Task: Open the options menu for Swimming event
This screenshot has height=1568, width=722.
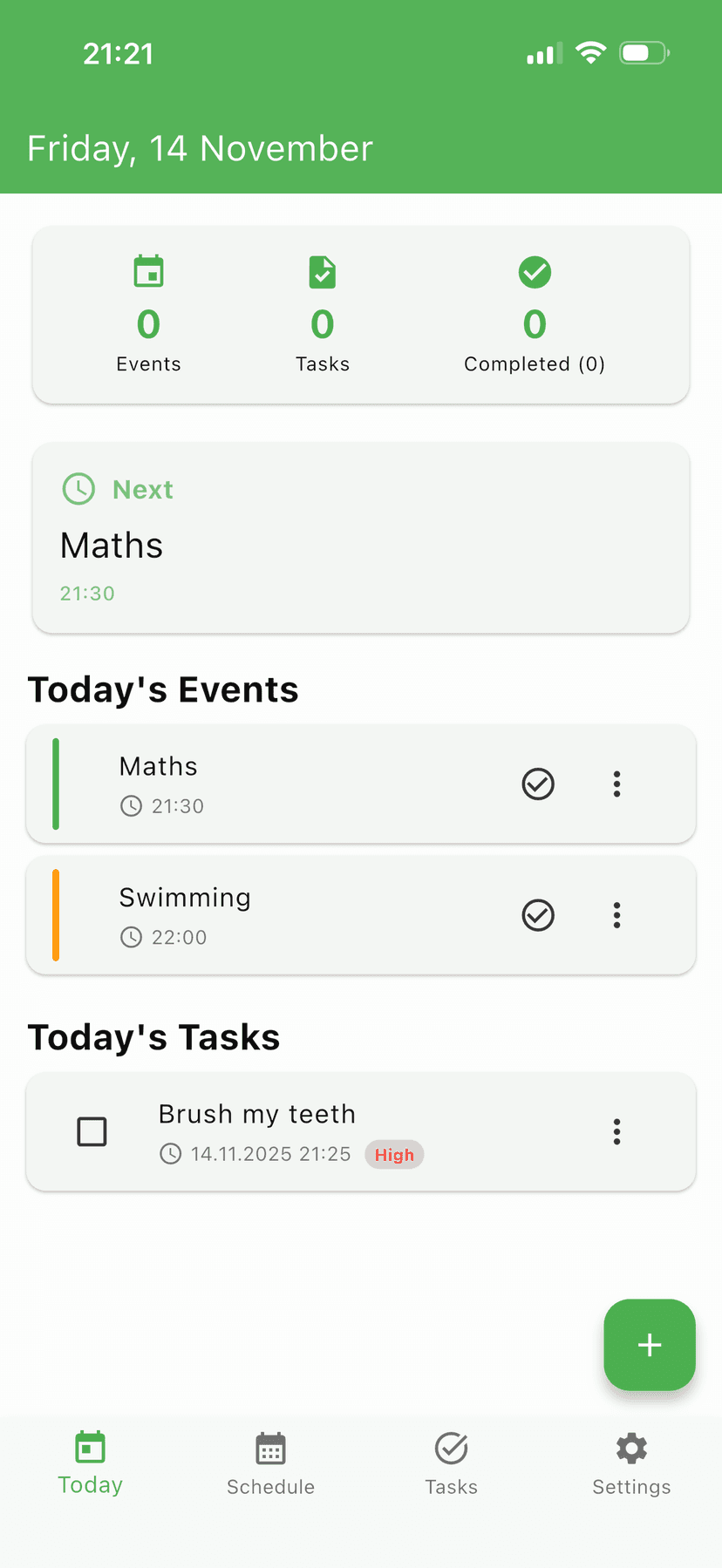Action: (616, 915)
